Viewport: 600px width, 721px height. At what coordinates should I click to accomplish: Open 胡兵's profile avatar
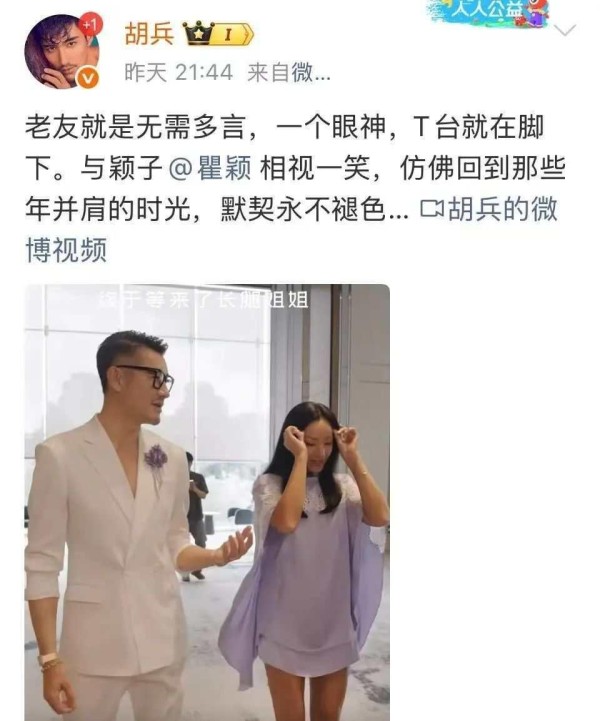tap(62, 51)
